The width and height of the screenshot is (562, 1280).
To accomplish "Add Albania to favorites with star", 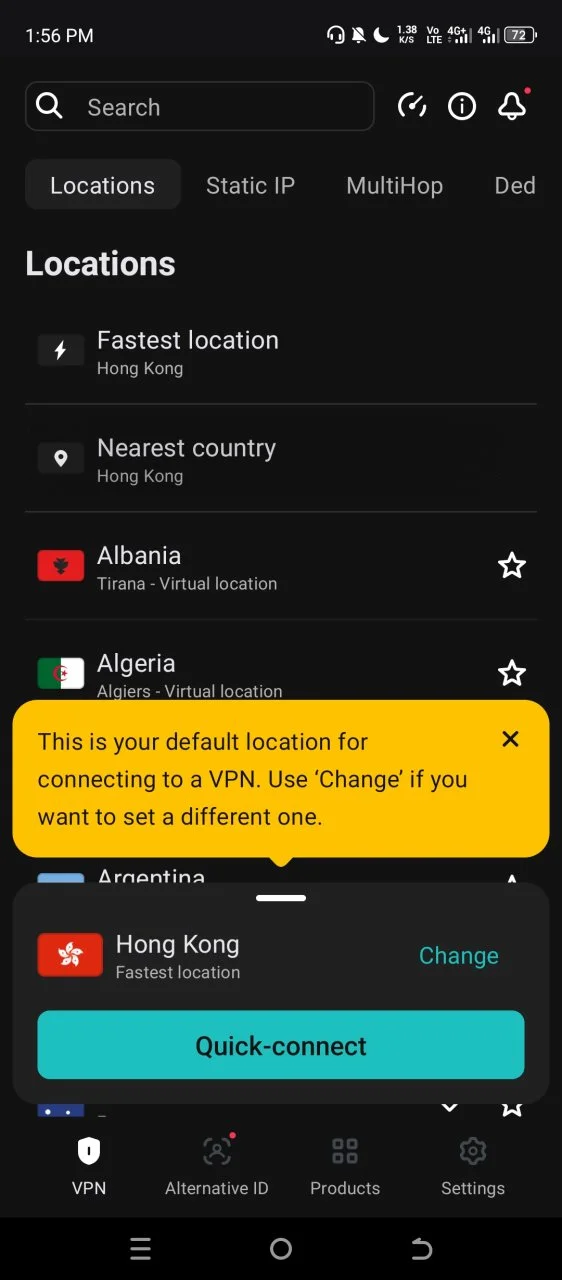I will [512, 566].
